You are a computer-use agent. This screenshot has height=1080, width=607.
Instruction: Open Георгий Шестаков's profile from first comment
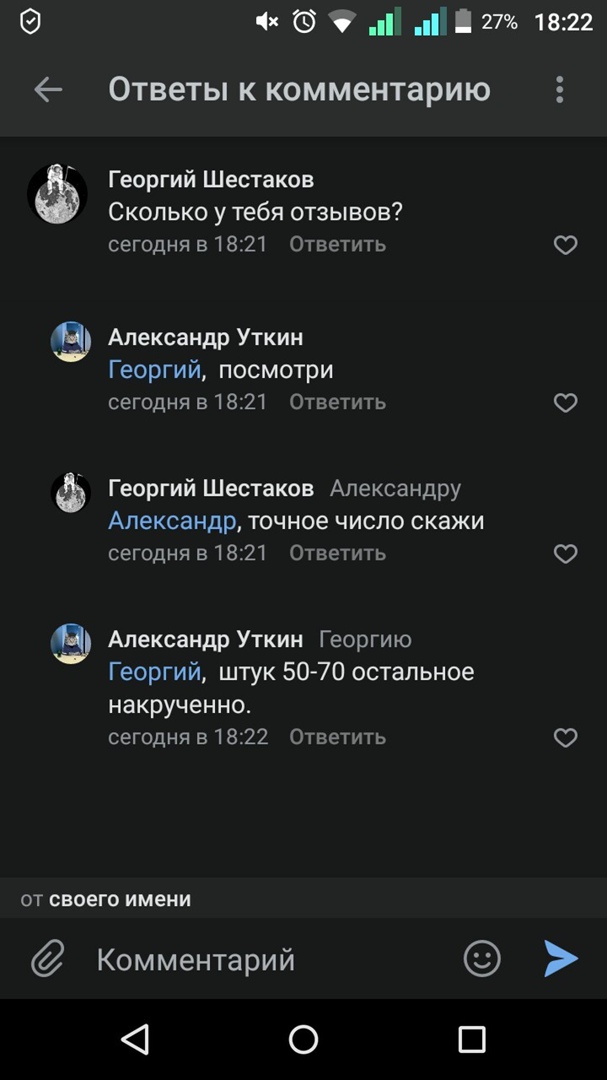210,180
